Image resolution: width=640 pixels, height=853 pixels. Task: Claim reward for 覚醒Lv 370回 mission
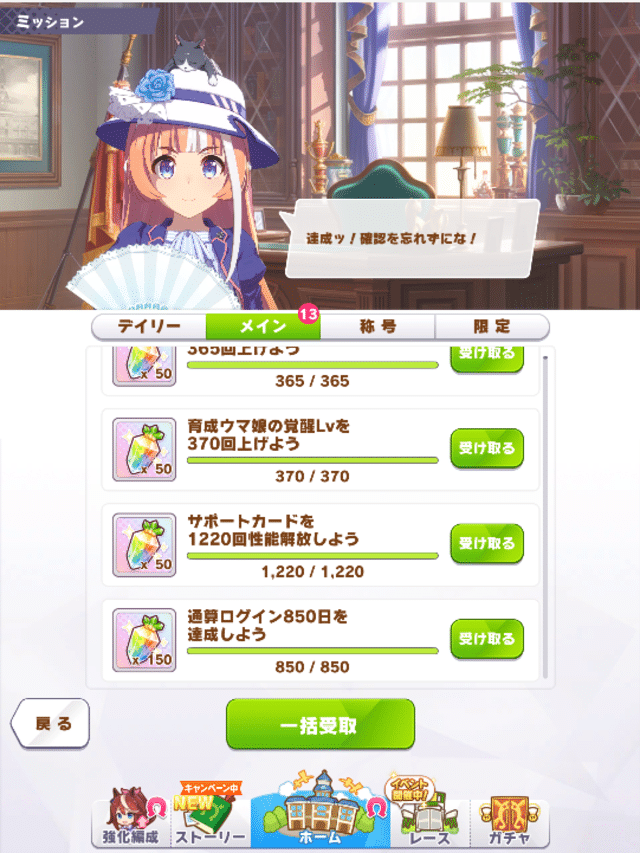[486, 448]
